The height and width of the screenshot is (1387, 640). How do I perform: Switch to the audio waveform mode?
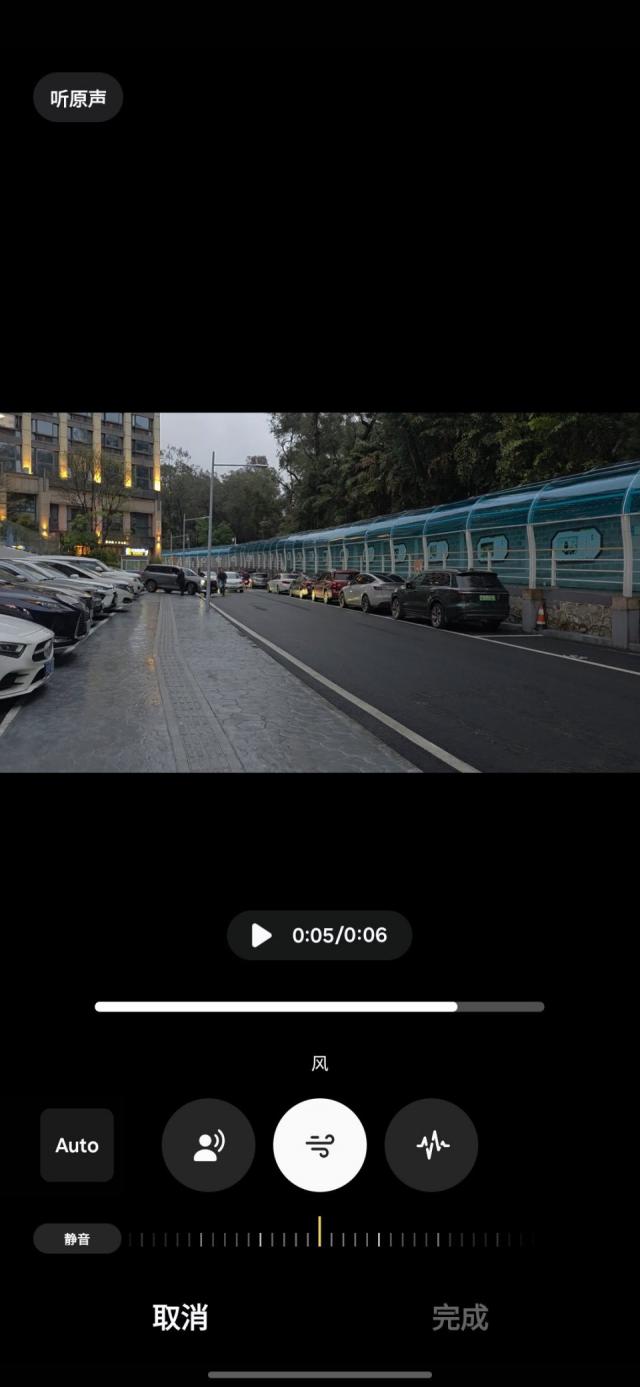(432, 1145)
